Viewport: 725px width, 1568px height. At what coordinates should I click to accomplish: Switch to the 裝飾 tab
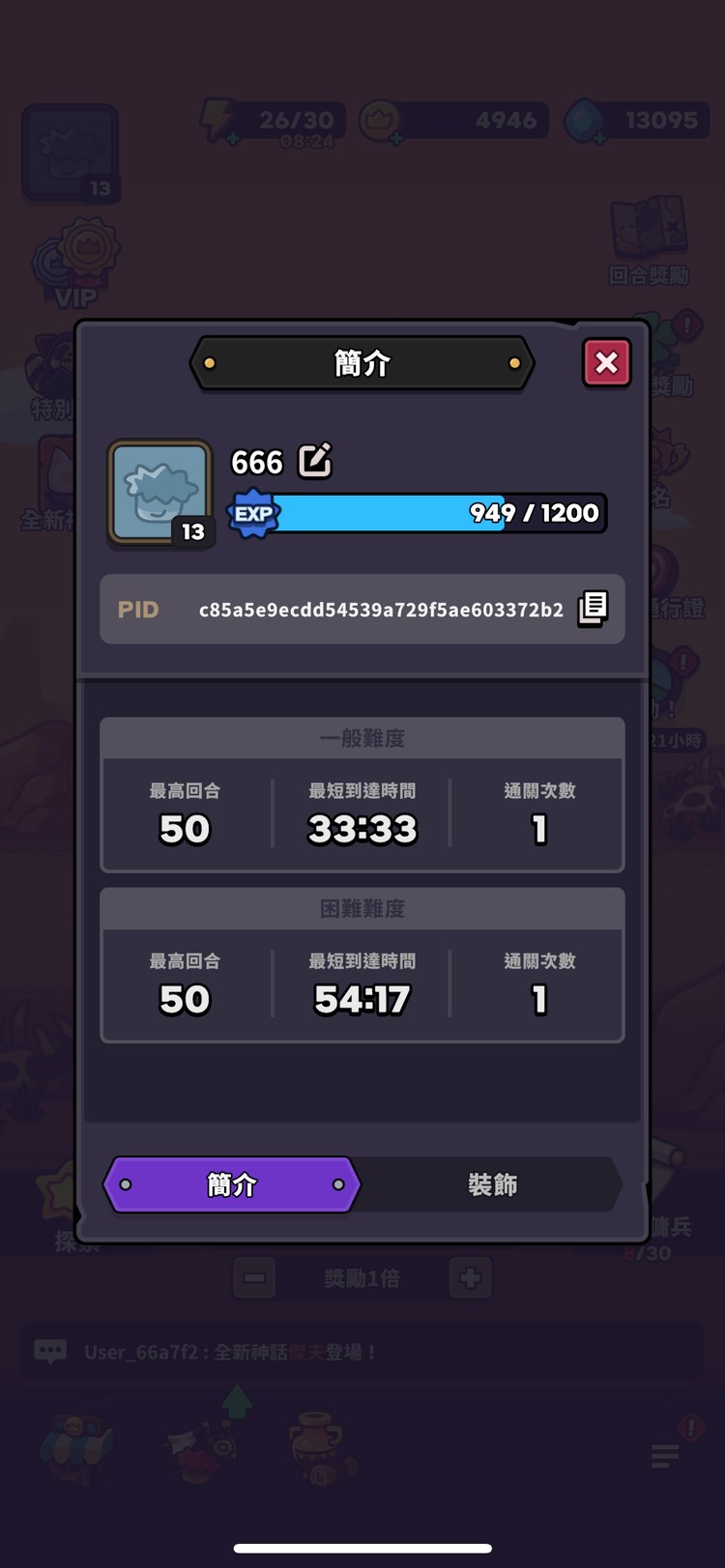[492, 1184]
